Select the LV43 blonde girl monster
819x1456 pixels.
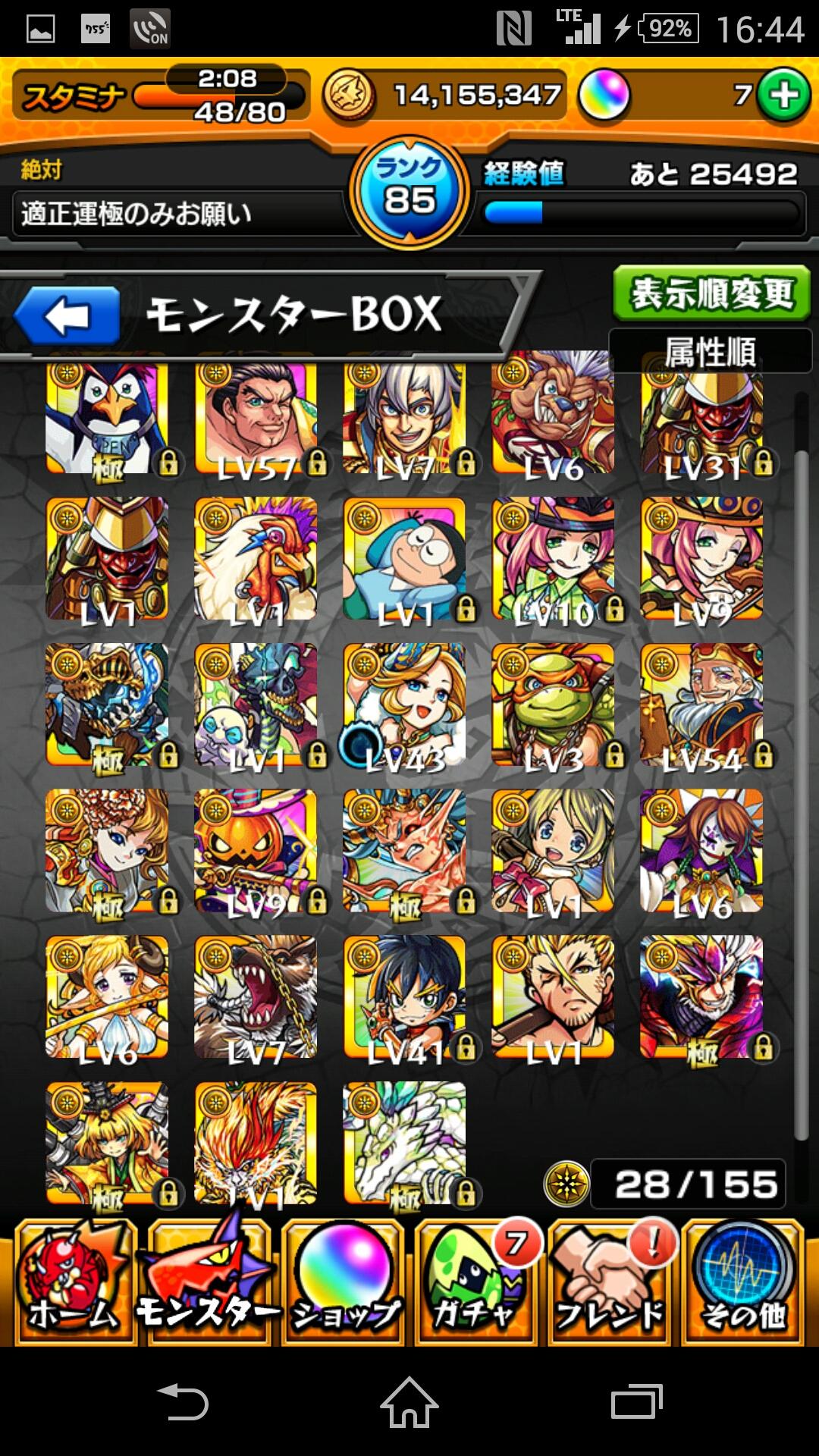pyautogui.click(x=404, y=705)
